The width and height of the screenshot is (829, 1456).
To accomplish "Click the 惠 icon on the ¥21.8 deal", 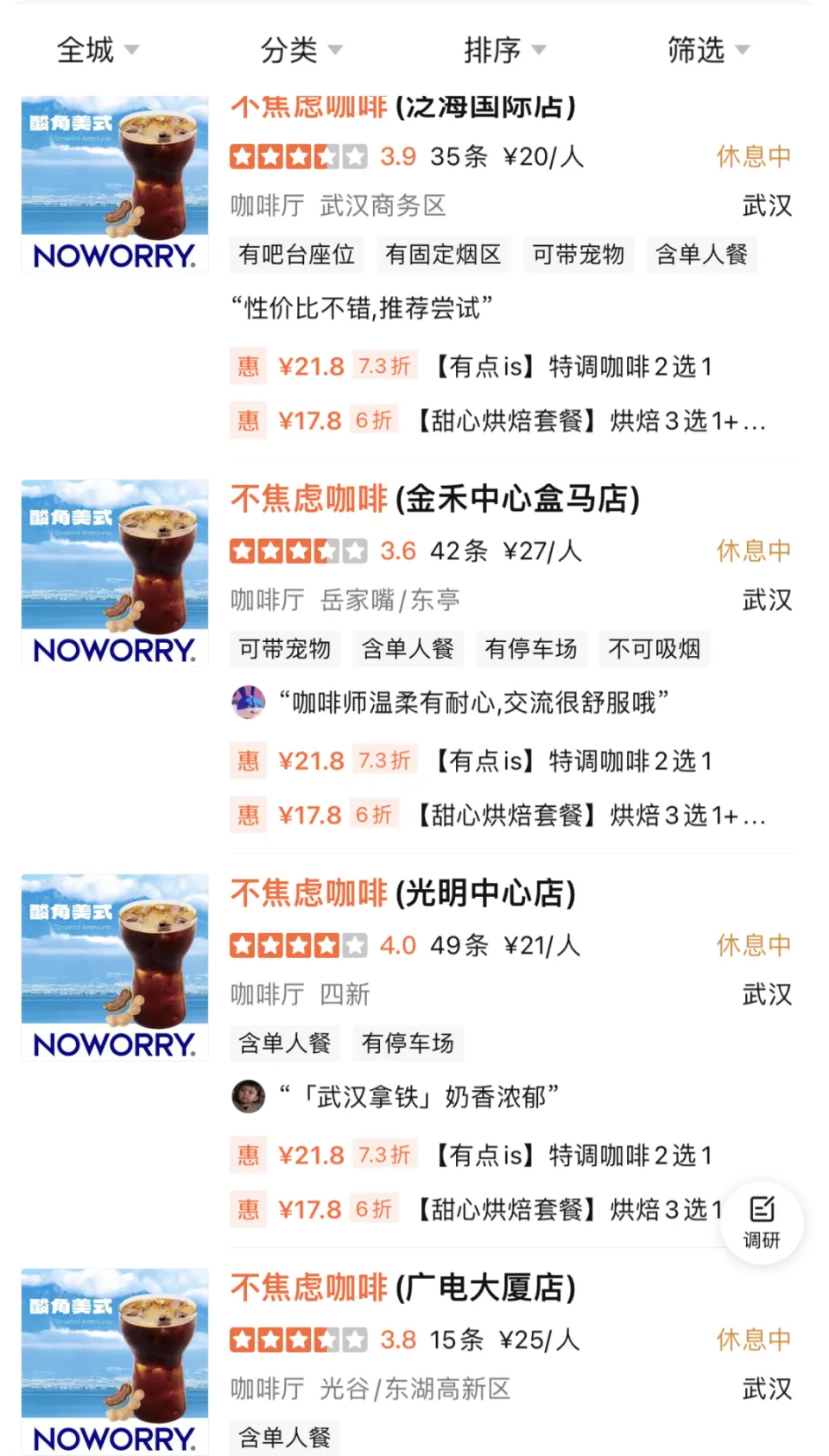I will click(x=248, y=367).
